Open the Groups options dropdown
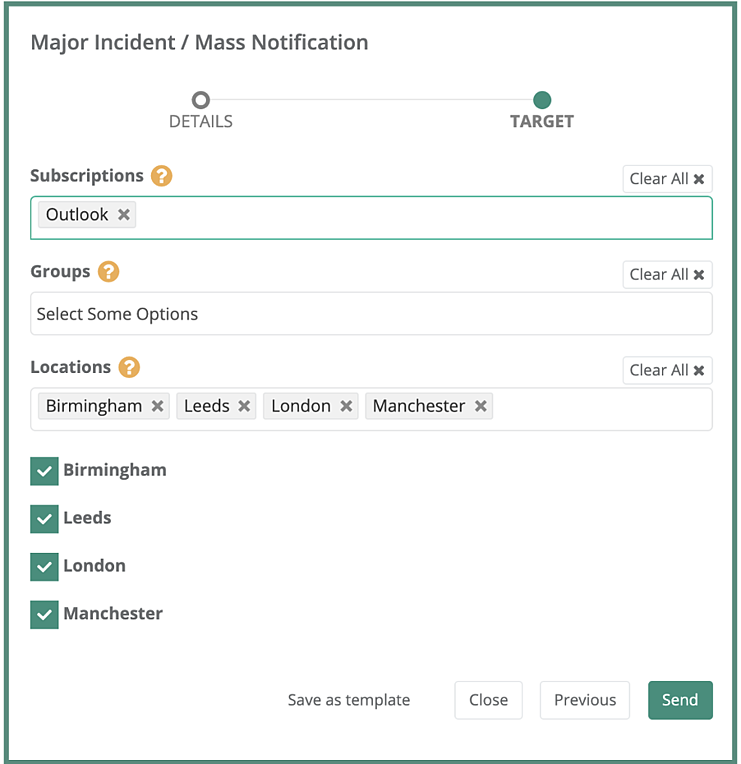Screen dimensions: 741x764 [x=371, y=314]
